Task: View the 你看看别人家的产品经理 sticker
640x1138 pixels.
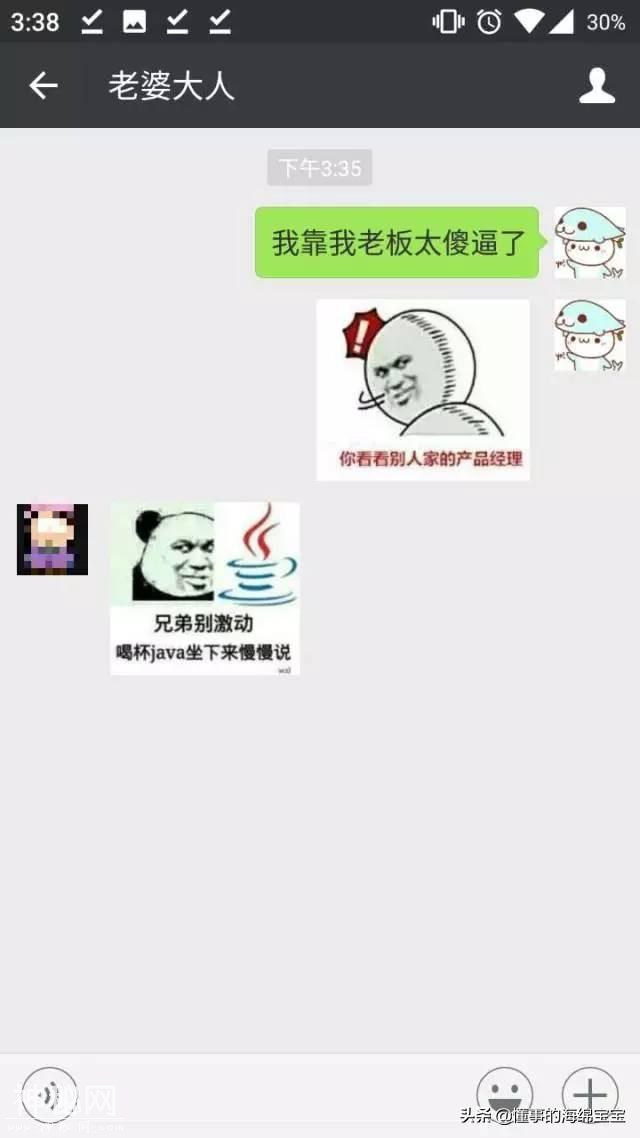Action: (x=423, y=390)
